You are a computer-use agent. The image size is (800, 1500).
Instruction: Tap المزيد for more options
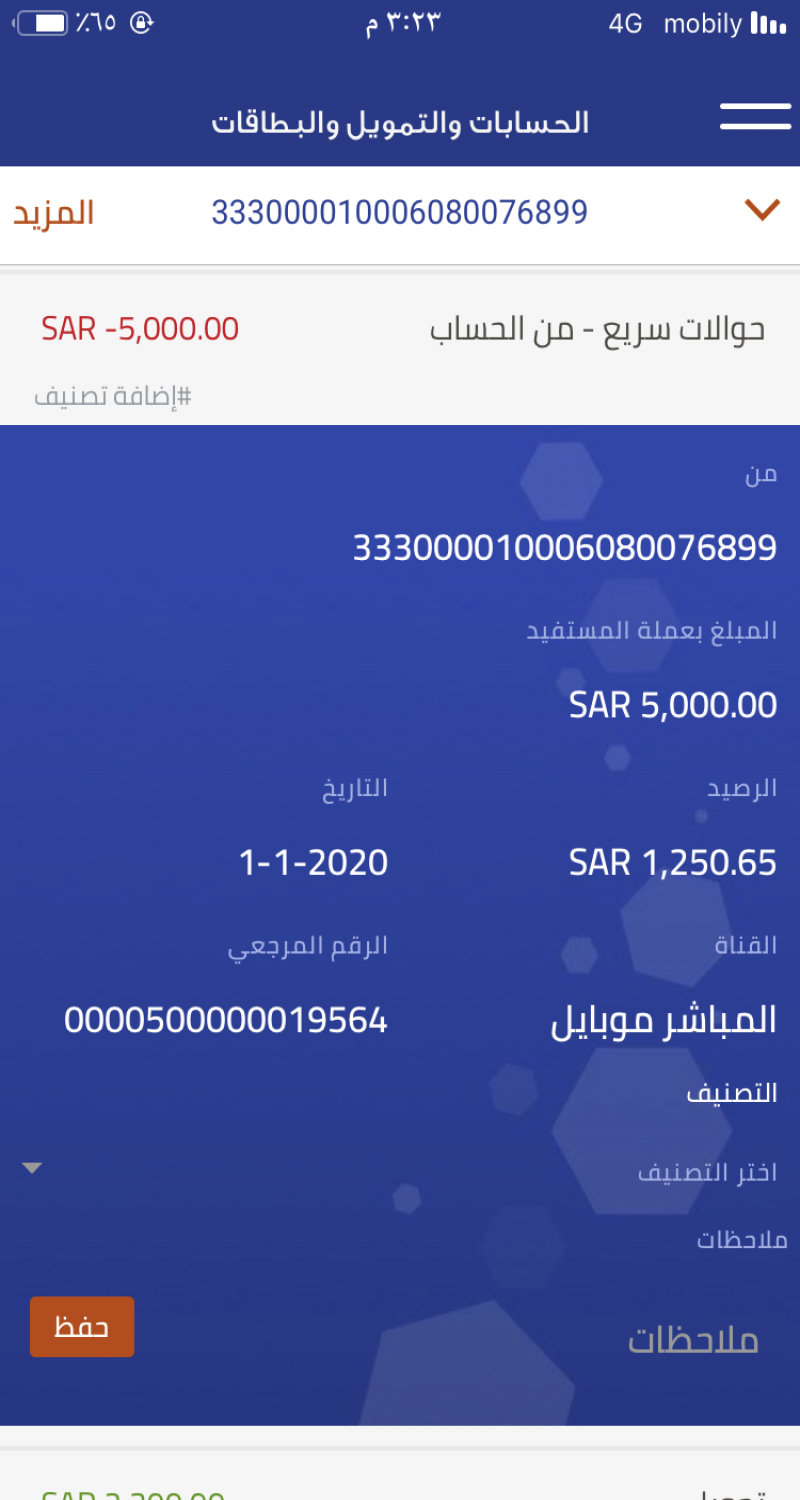[54, 213]
